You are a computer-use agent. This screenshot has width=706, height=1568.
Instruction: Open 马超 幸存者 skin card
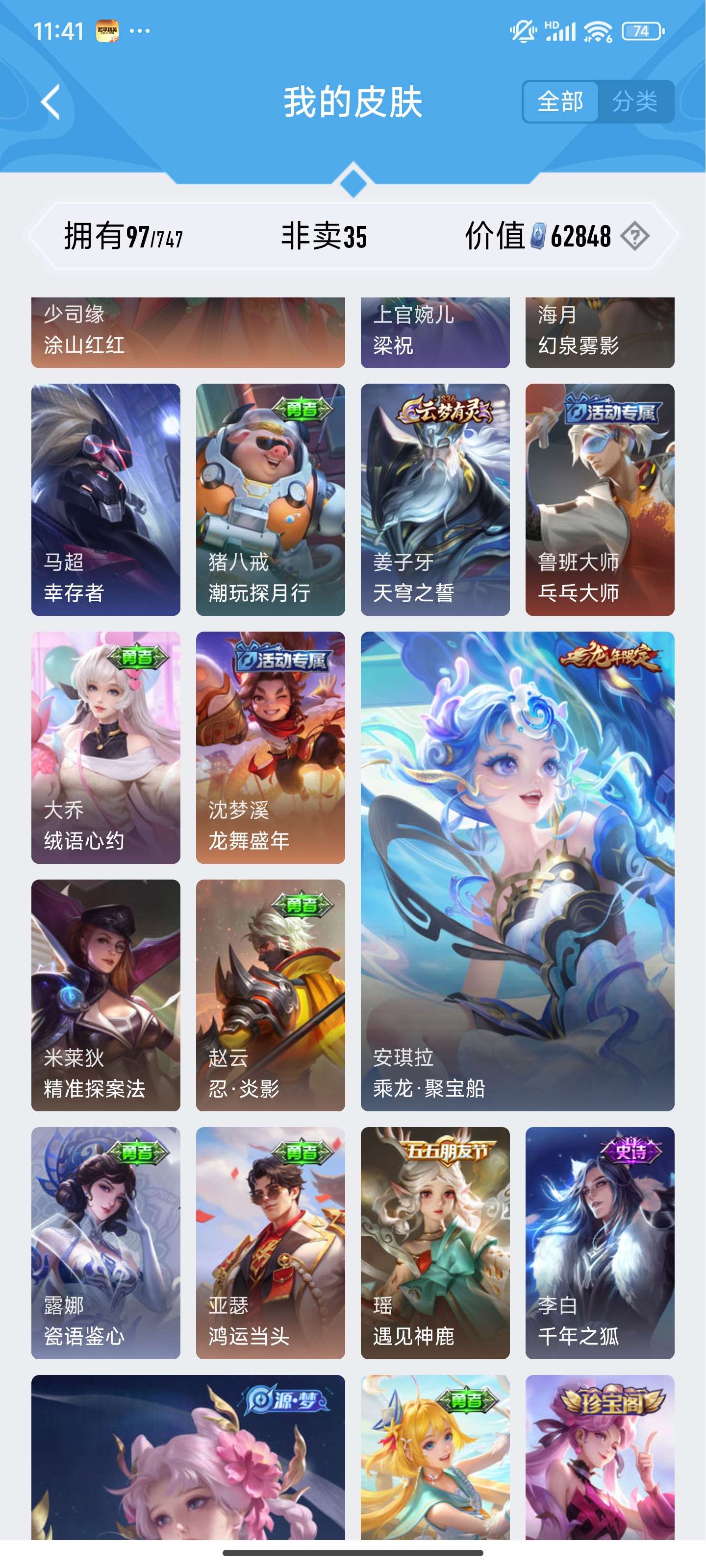pos(106,499)
